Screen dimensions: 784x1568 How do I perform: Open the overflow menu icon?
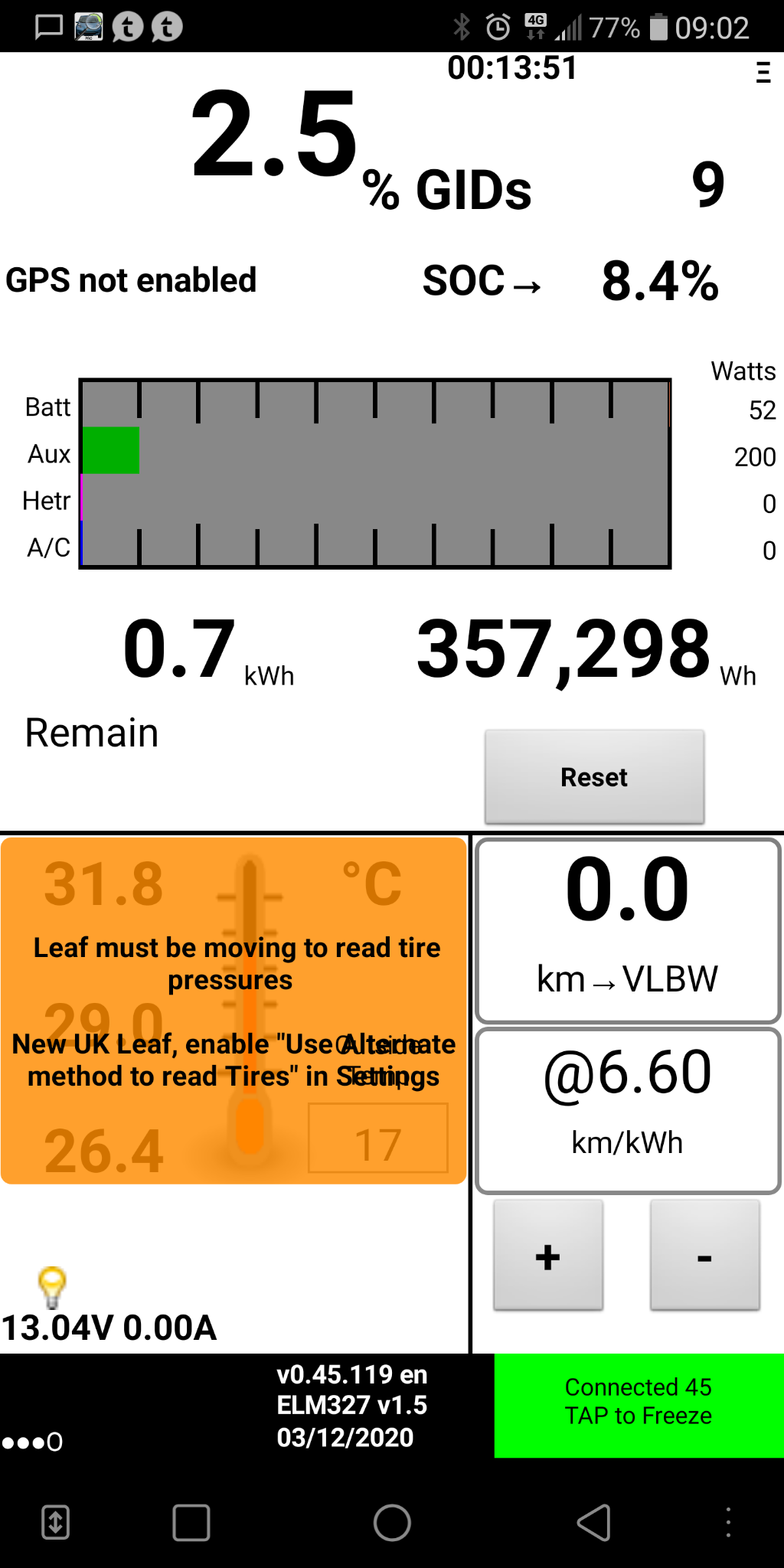(x=763, y=72)
